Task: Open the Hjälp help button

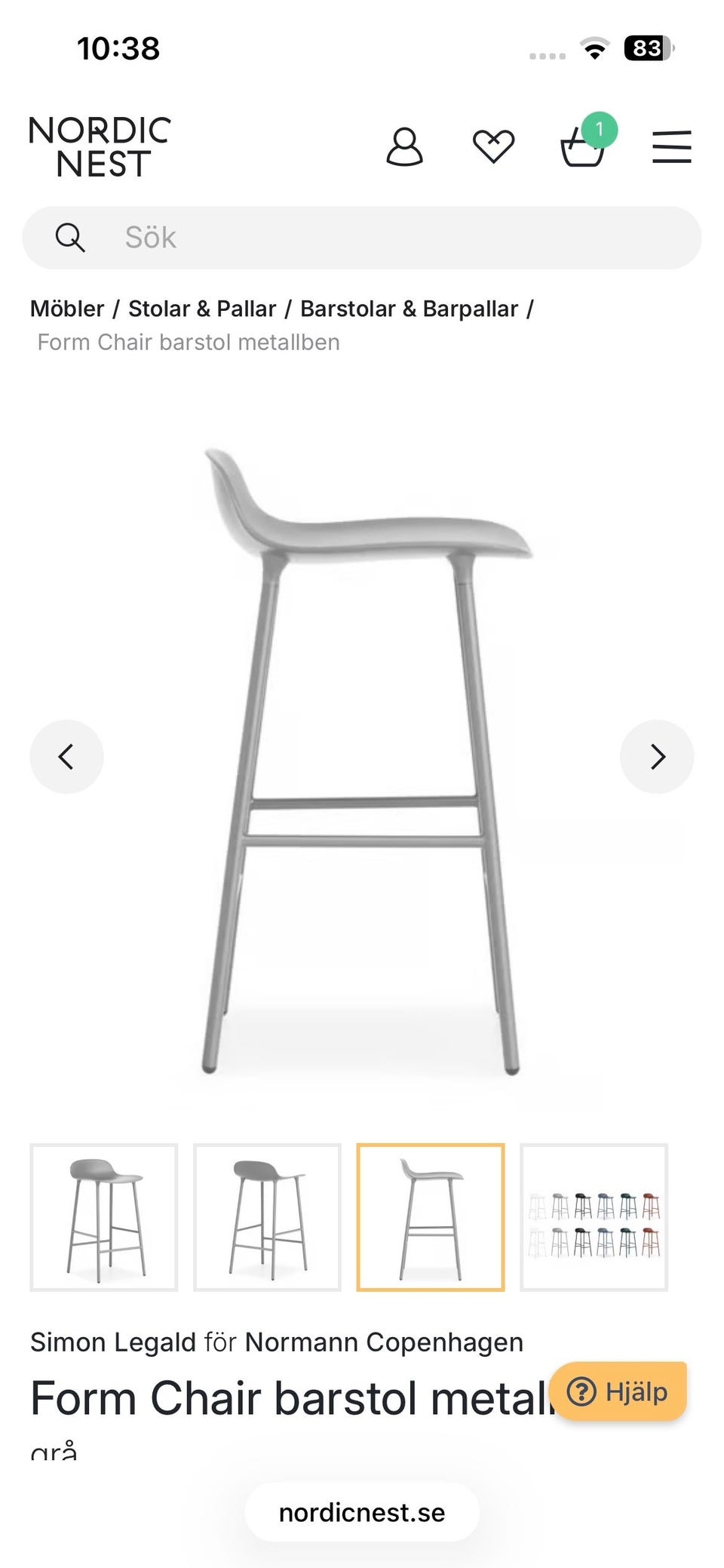Action: point(618,1391)
